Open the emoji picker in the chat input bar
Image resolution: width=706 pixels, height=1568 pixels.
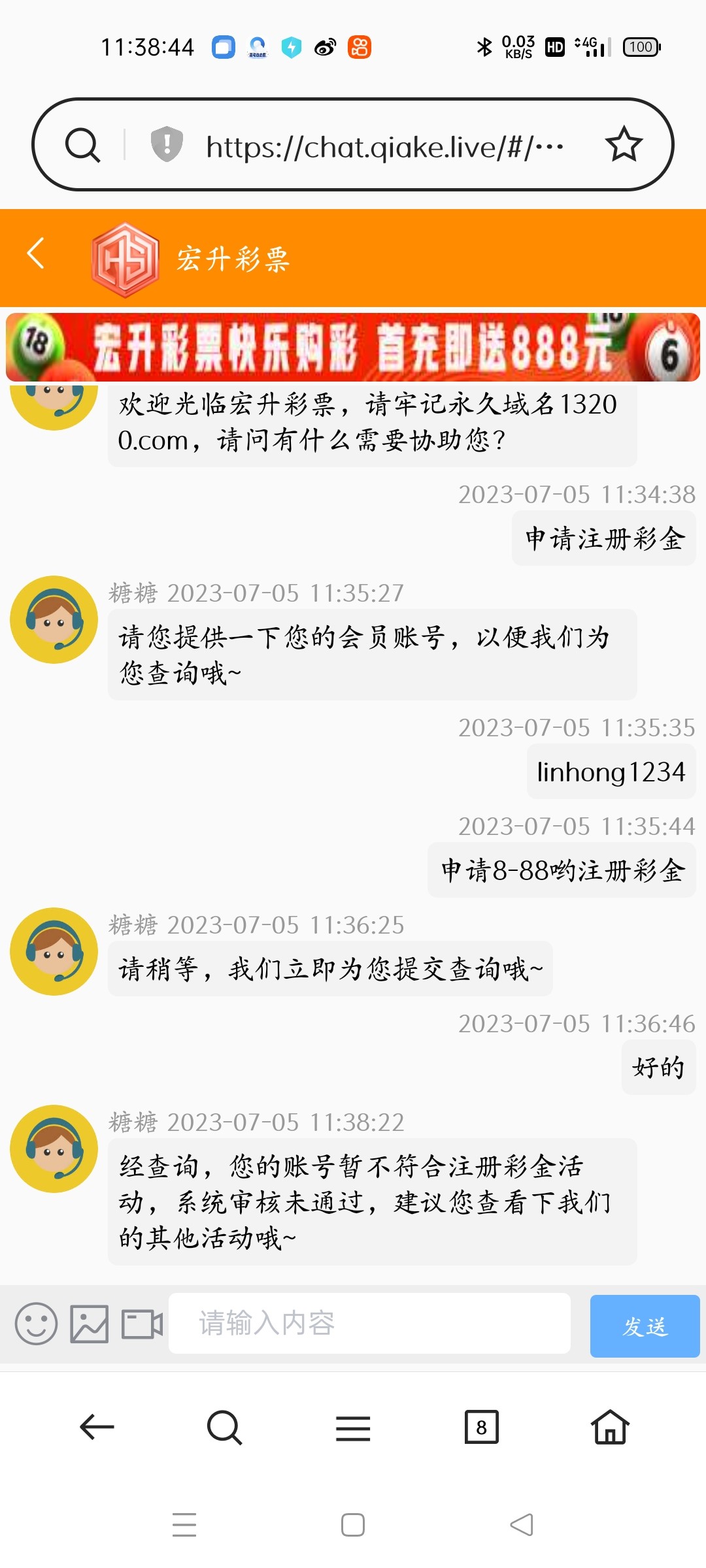point(36,1324)
